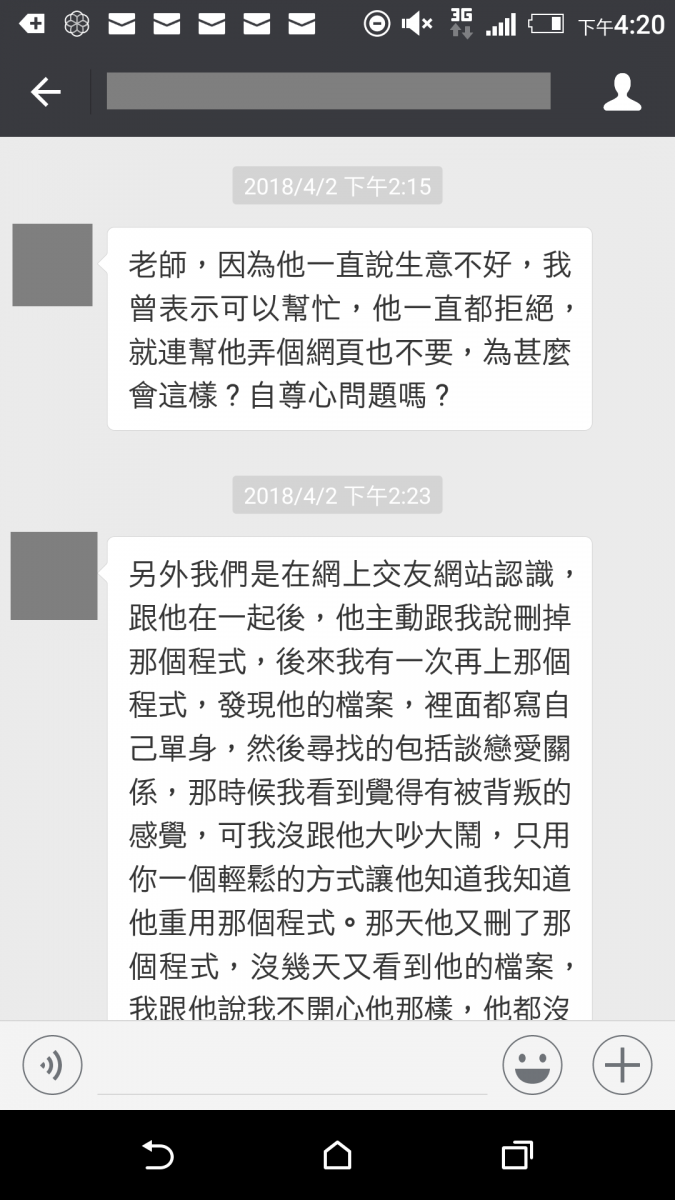Tap the message text field

292,1068
